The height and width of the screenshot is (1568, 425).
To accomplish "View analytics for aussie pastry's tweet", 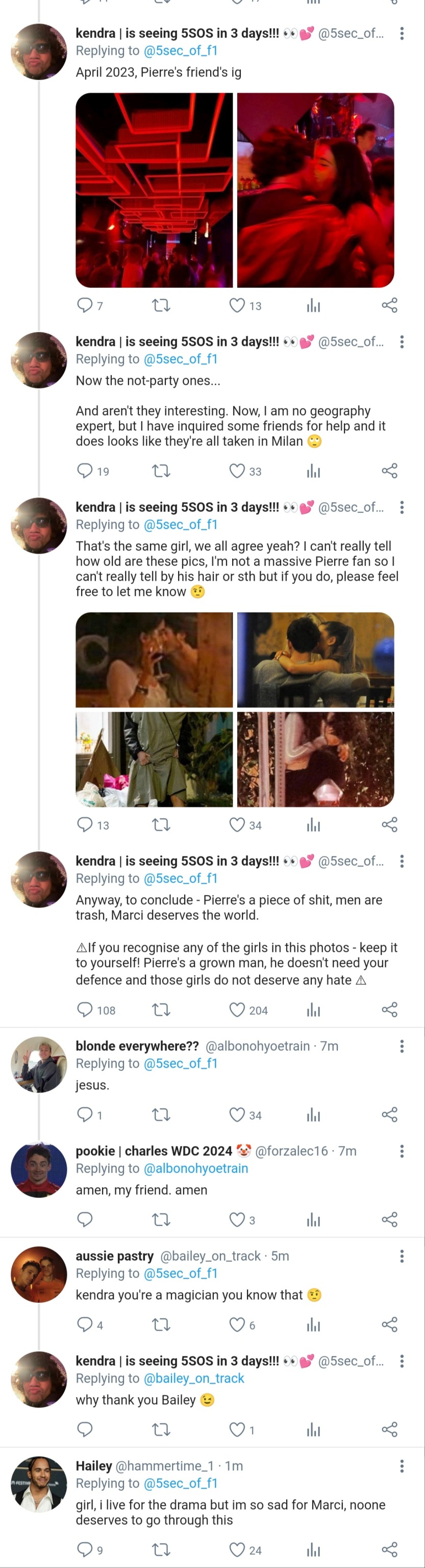I will coord(313,1325).
